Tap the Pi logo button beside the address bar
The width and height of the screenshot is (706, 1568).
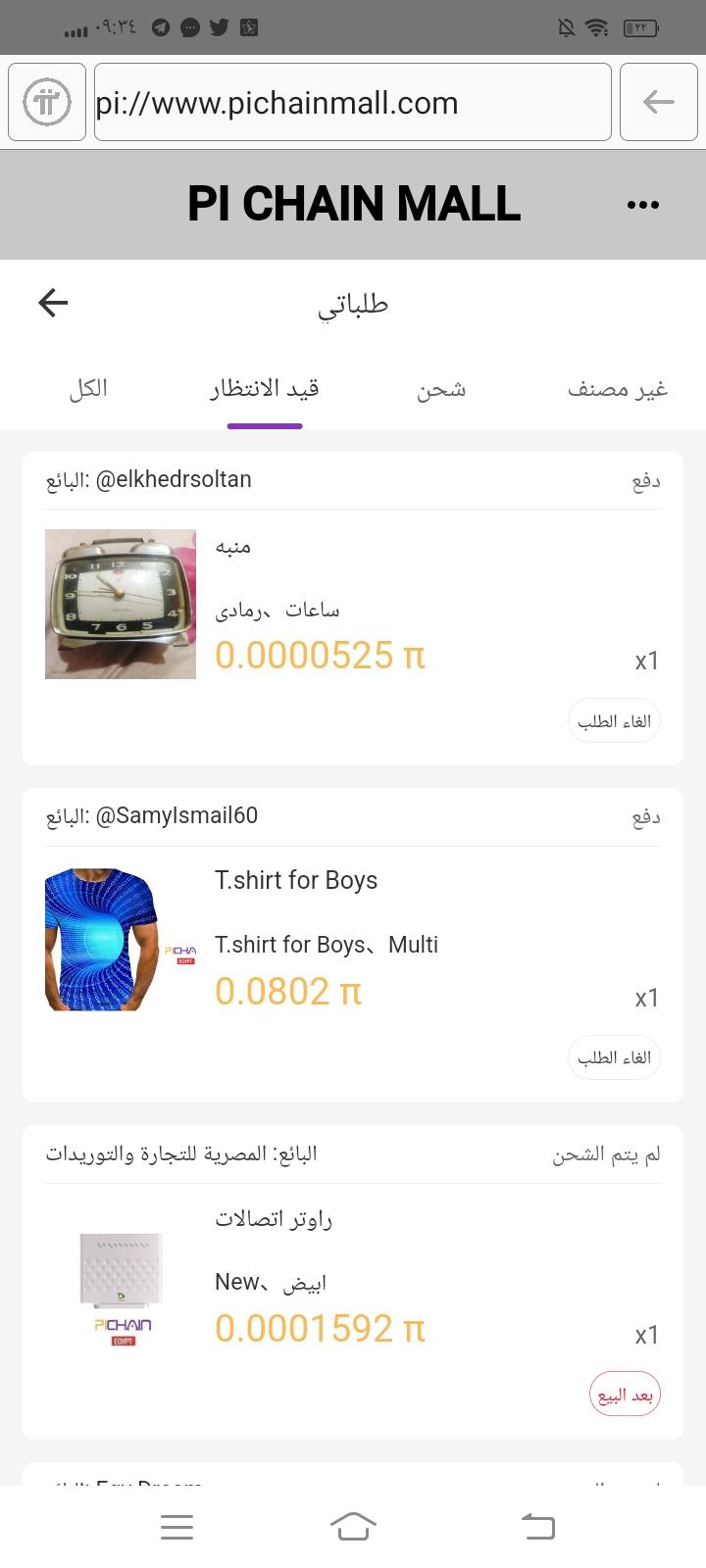pyautogui.click(x=47, y=102)
